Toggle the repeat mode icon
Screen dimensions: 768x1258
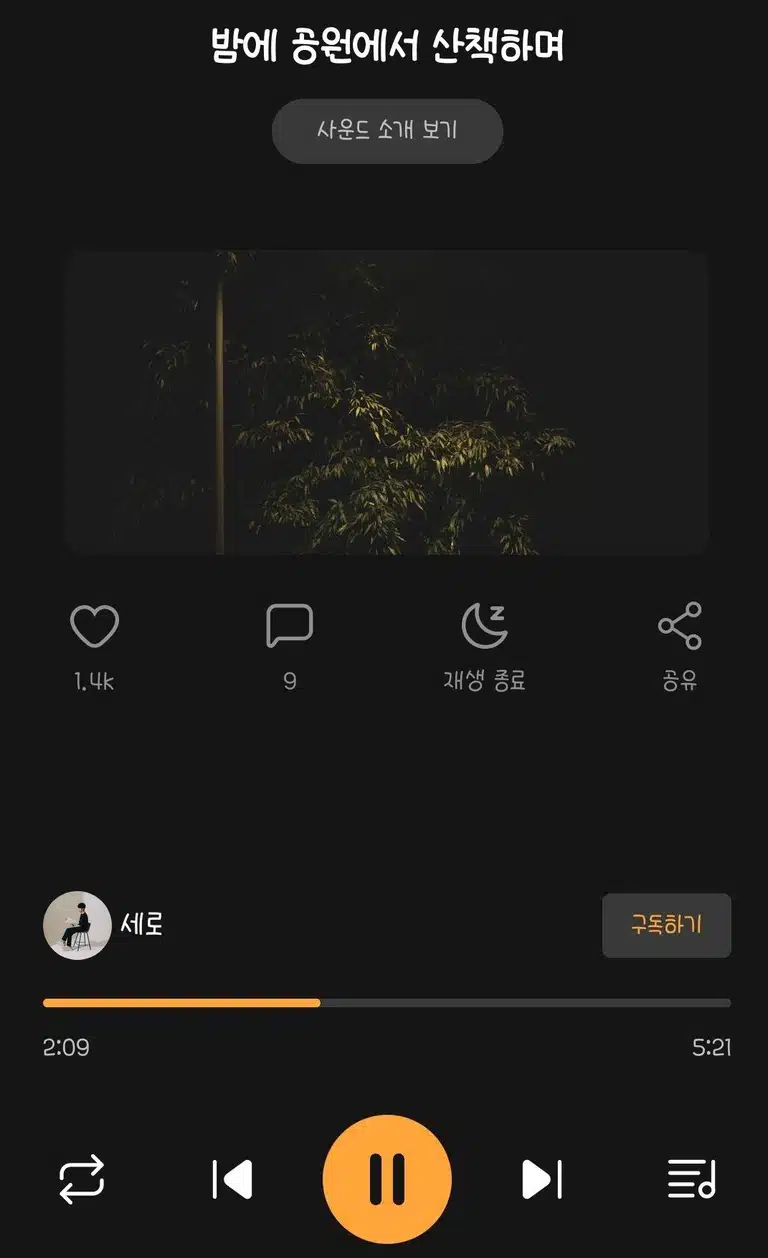point(82,1180)
